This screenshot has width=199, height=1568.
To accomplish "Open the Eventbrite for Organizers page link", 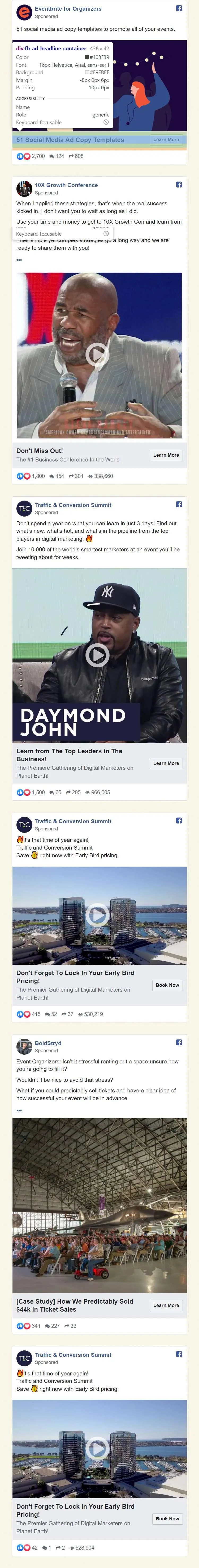I will click(x=68, y=9).
